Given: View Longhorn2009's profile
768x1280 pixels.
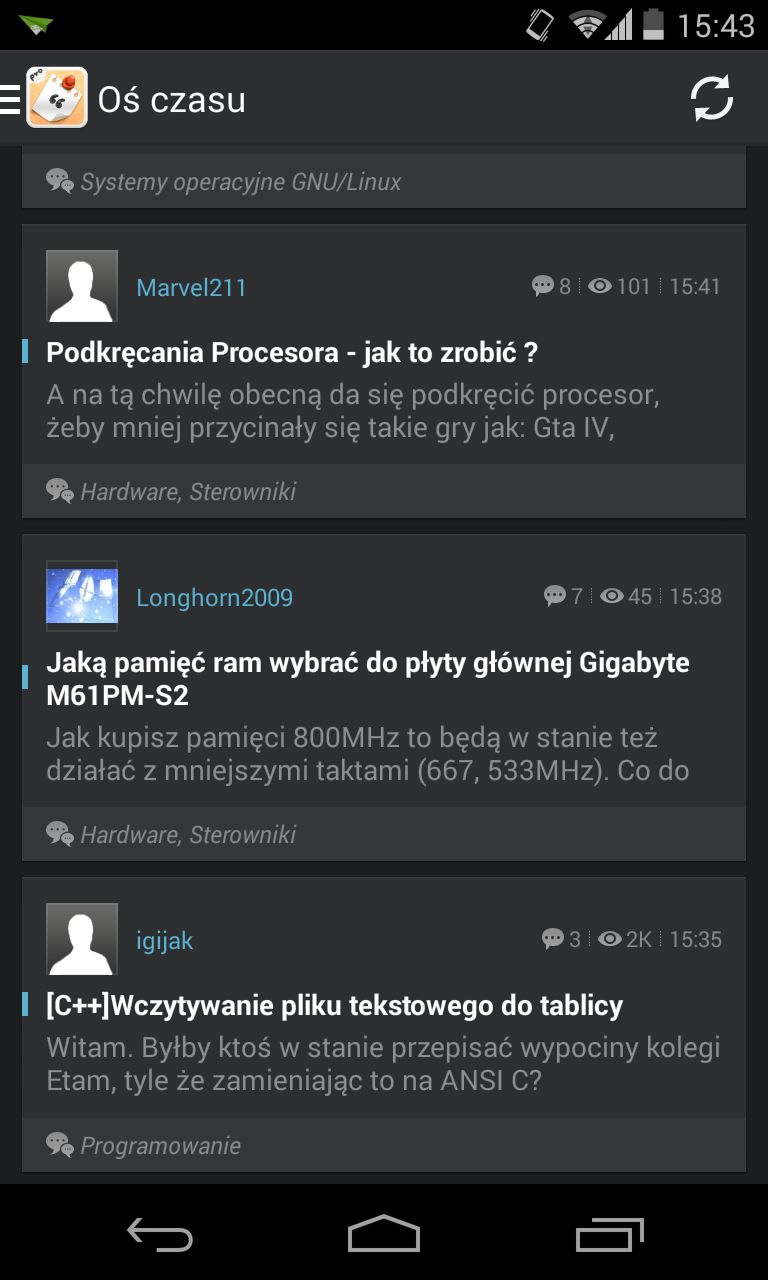Looking at the screenshot, I should point(214,598).
